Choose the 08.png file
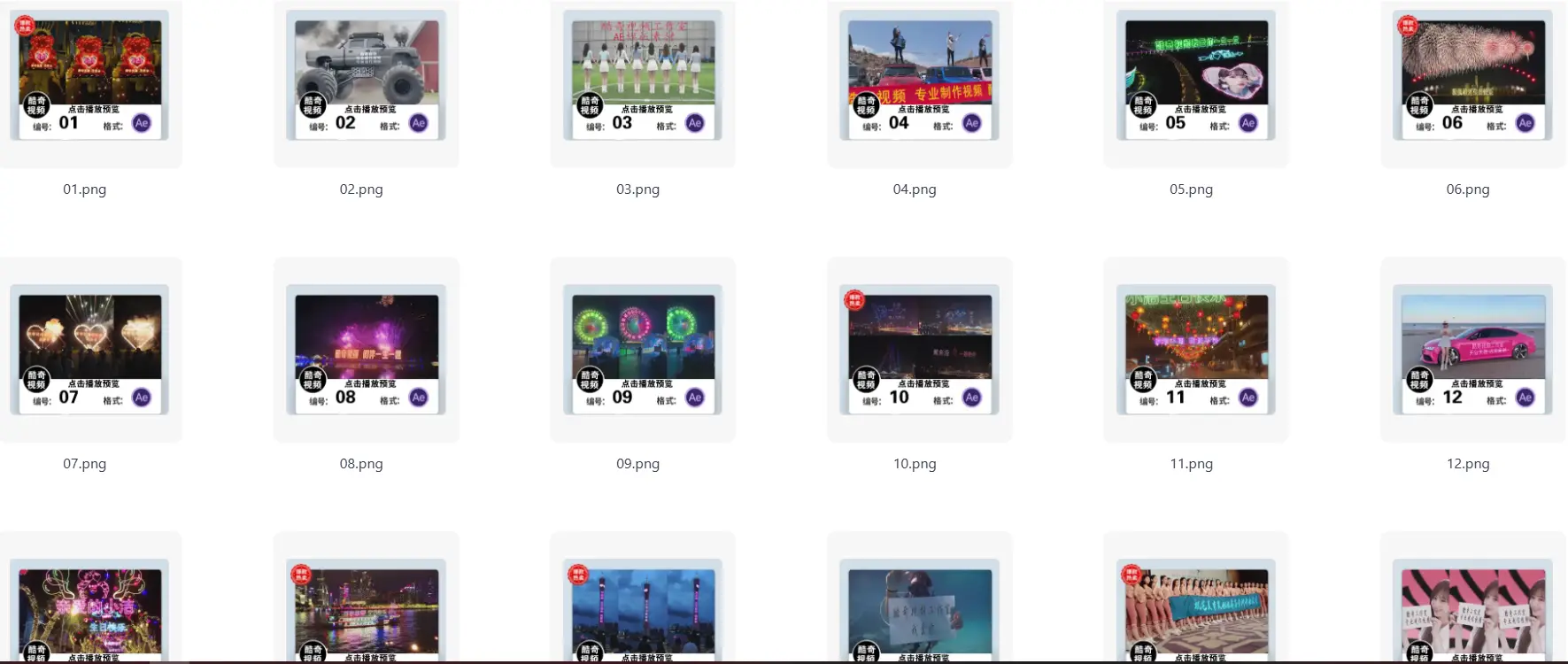 point(367,352)
